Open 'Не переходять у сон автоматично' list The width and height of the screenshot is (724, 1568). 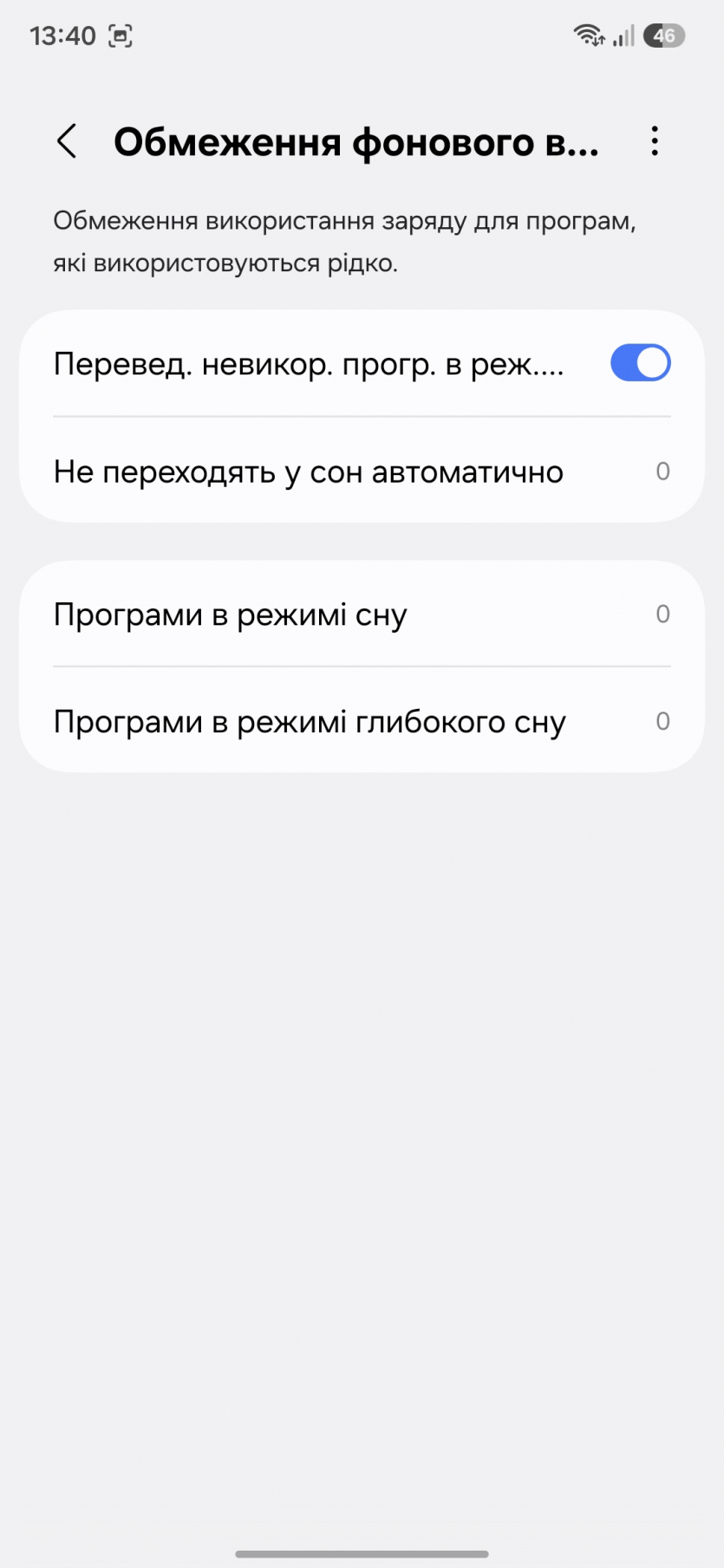tap(361, 472)
